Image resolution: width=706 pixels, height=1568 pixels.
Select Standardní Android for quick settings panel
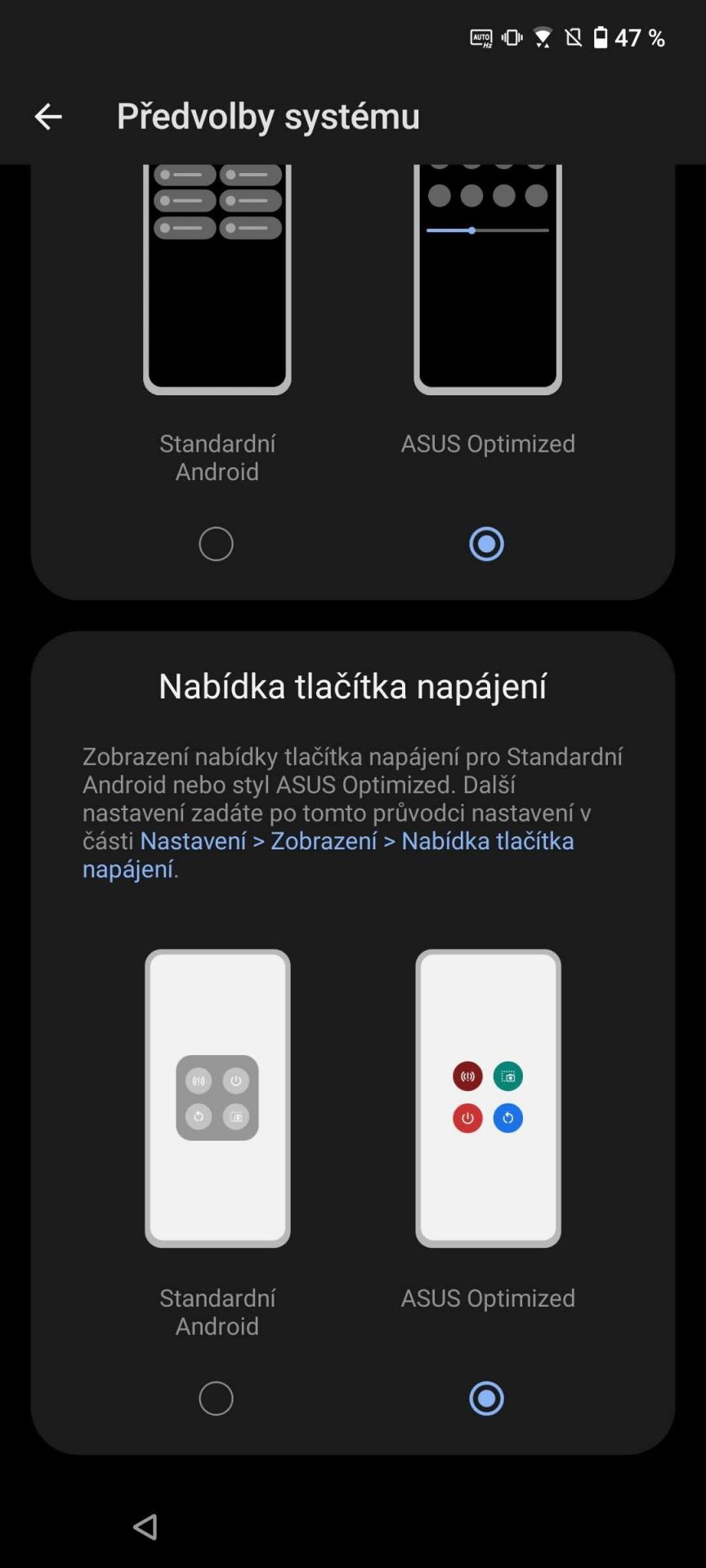[x=216, y=544]
